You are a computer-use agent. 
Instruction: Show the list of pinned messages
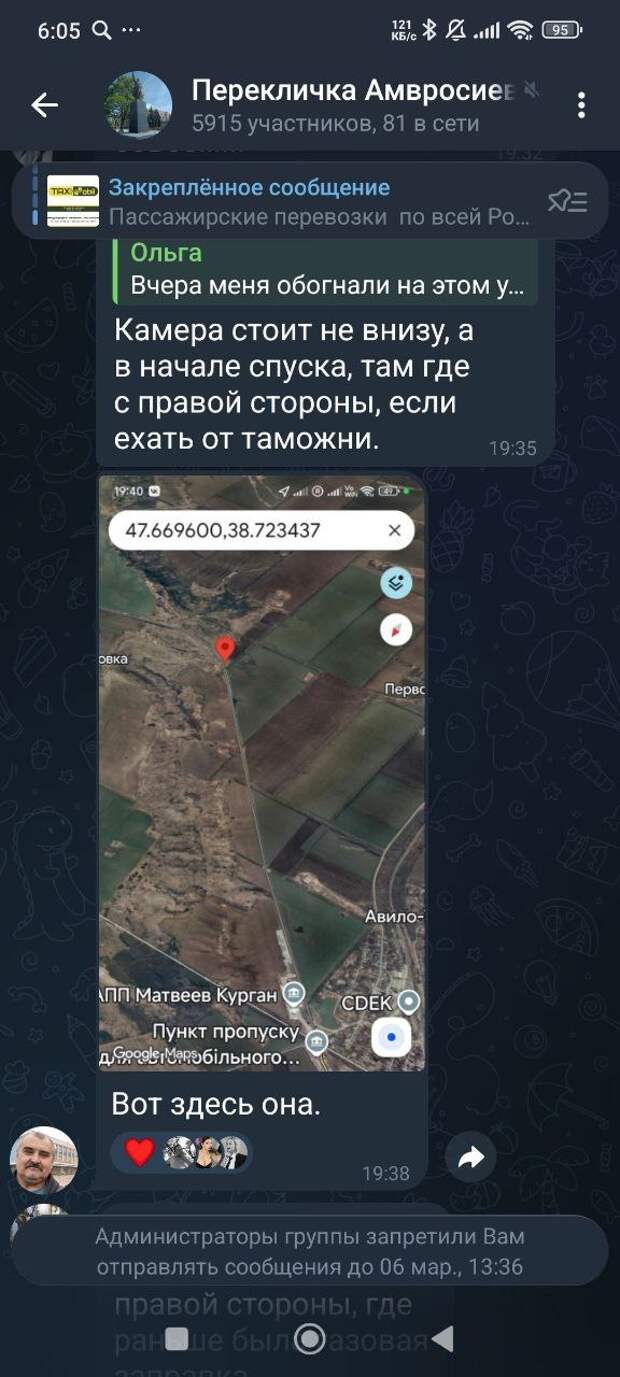pyautogui.click(x=567, y=201)
